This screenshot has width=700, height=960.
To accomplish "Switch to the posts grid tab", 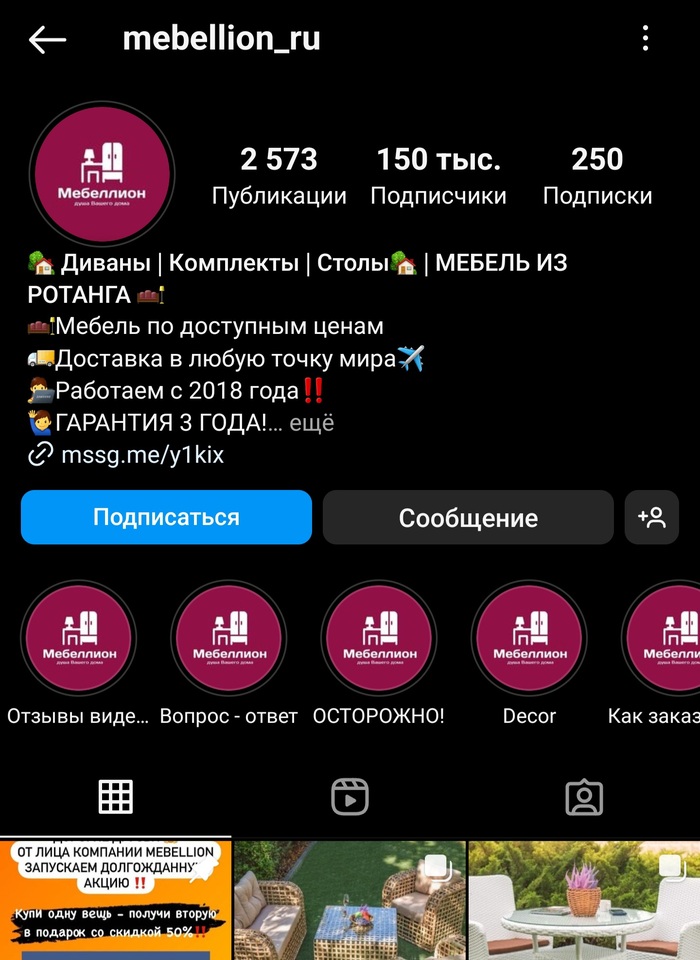I will click(x=116, y=796).
